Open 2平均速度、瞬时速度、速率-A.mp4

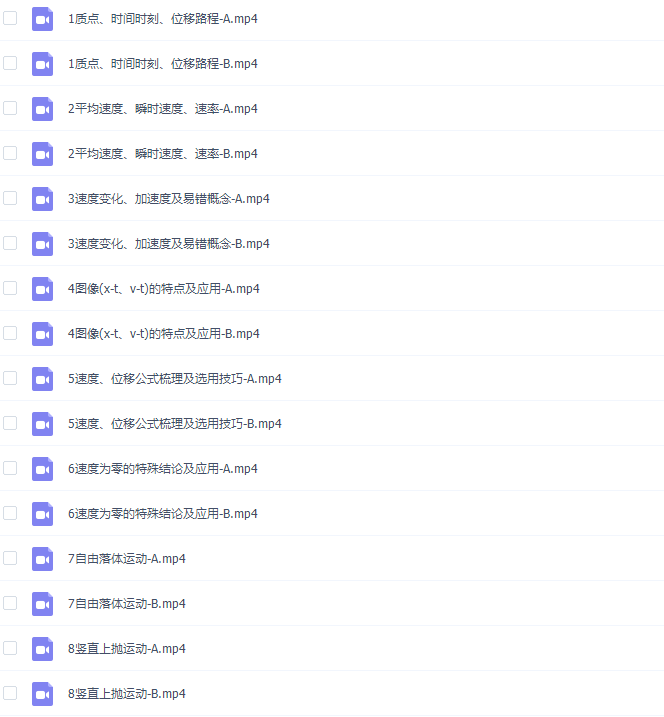[162, 108]
